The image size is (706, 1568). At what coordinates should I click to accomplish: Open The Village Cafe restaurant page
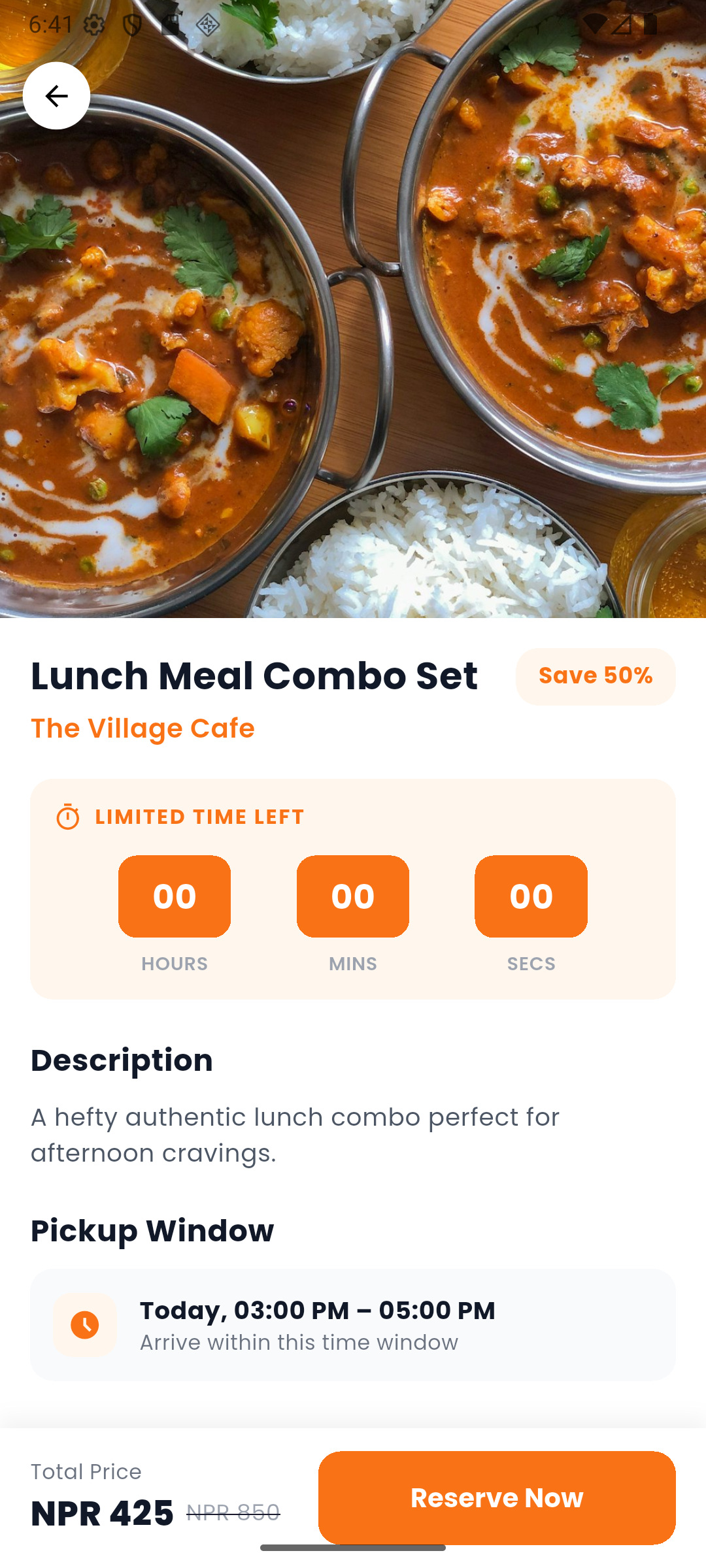coord(143,728)
